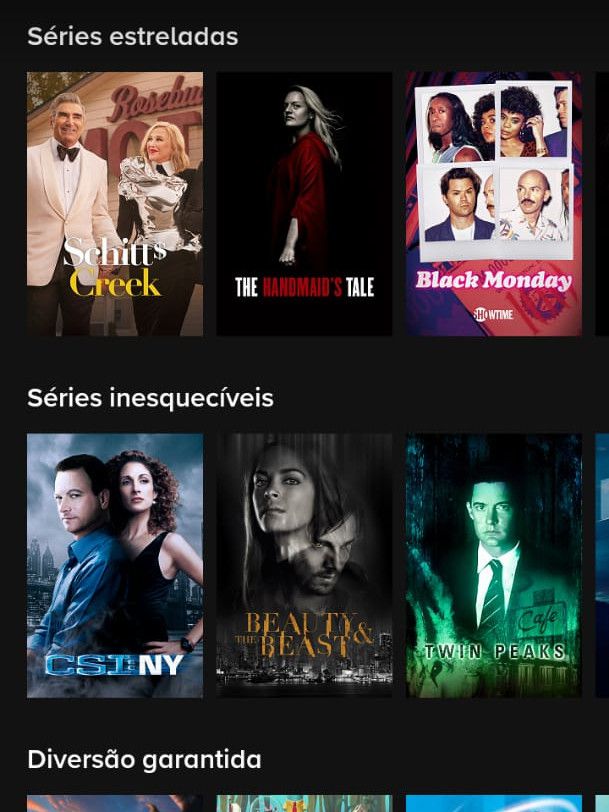Open the Schitt's Creek series poster
Viewport: 609px width, 812px height.
point(114,203)
